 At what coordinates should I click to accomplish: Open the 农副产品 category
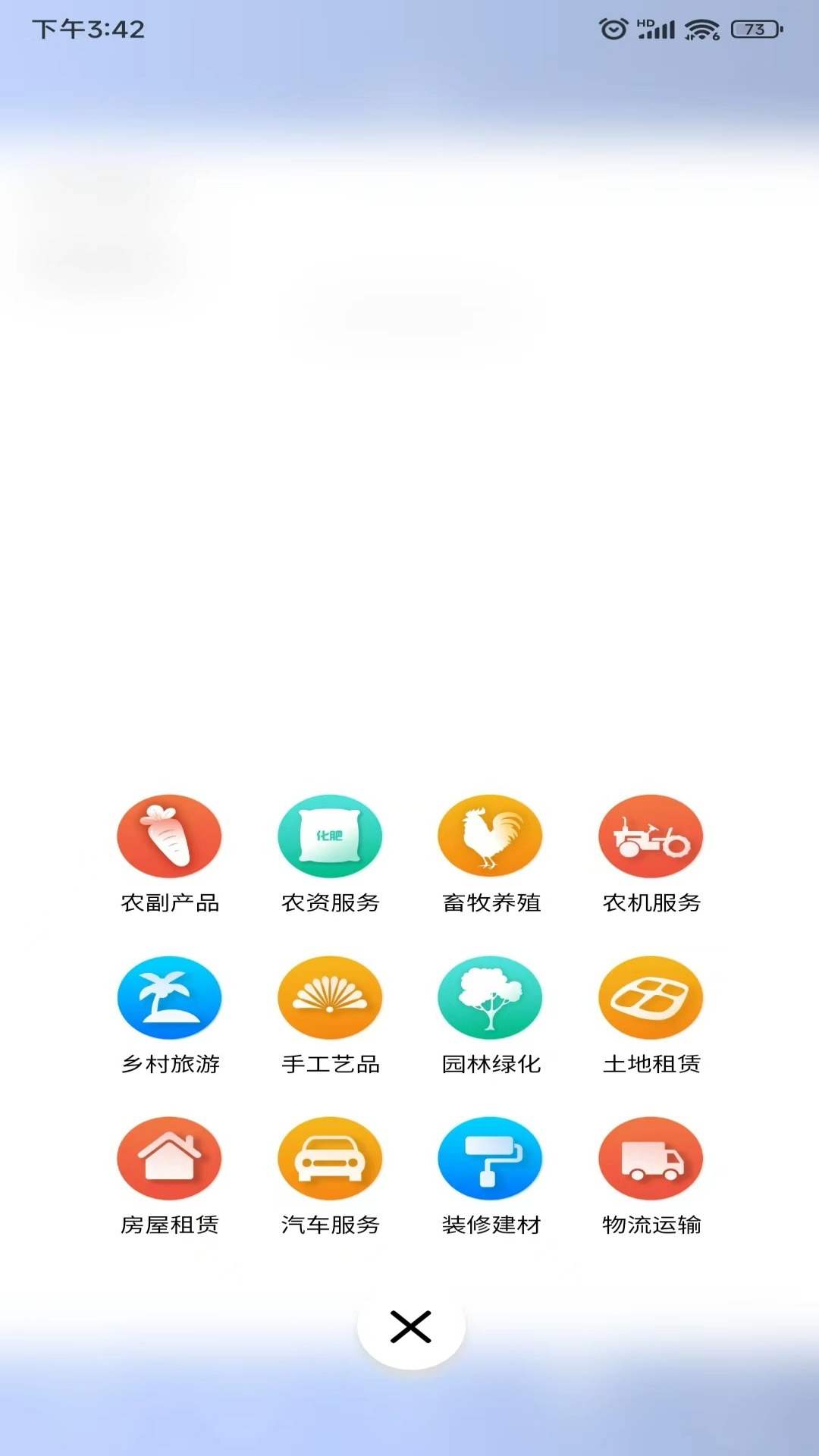coord(169,854)
